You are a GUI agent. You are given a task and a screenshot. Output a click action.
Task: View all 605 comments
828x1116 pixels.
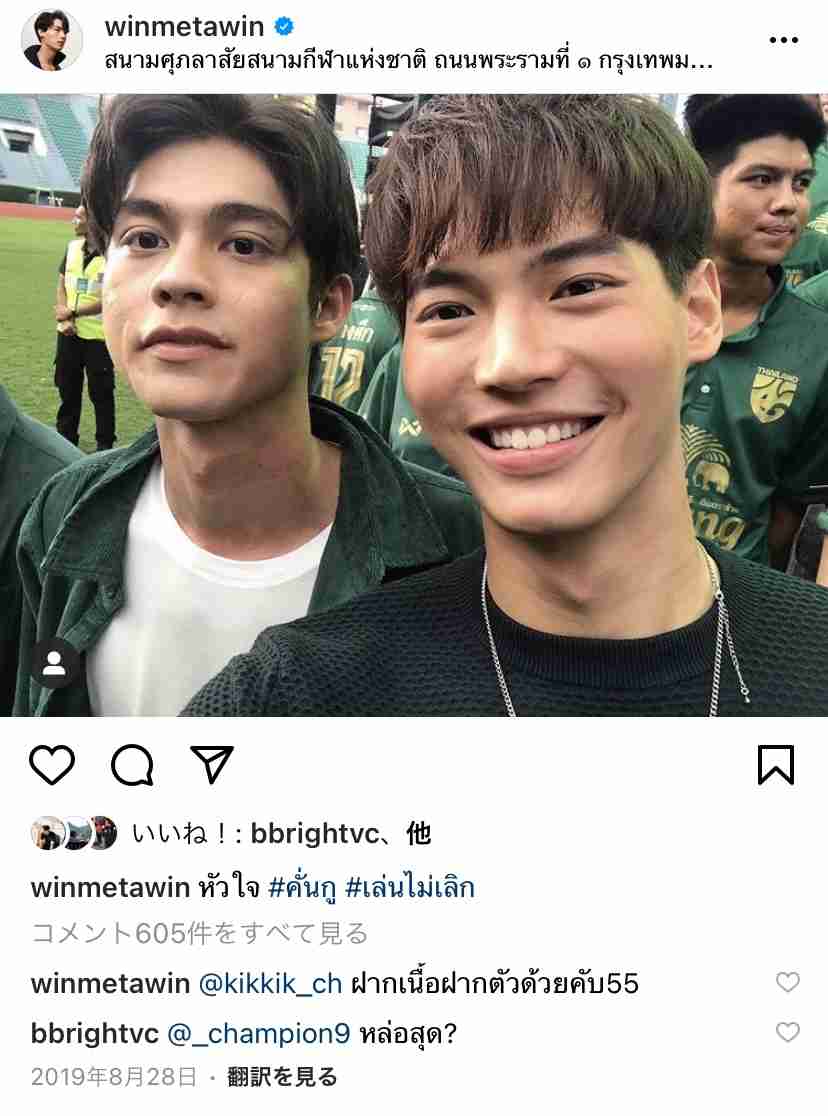pyautogui.click(x=199, y=933)
